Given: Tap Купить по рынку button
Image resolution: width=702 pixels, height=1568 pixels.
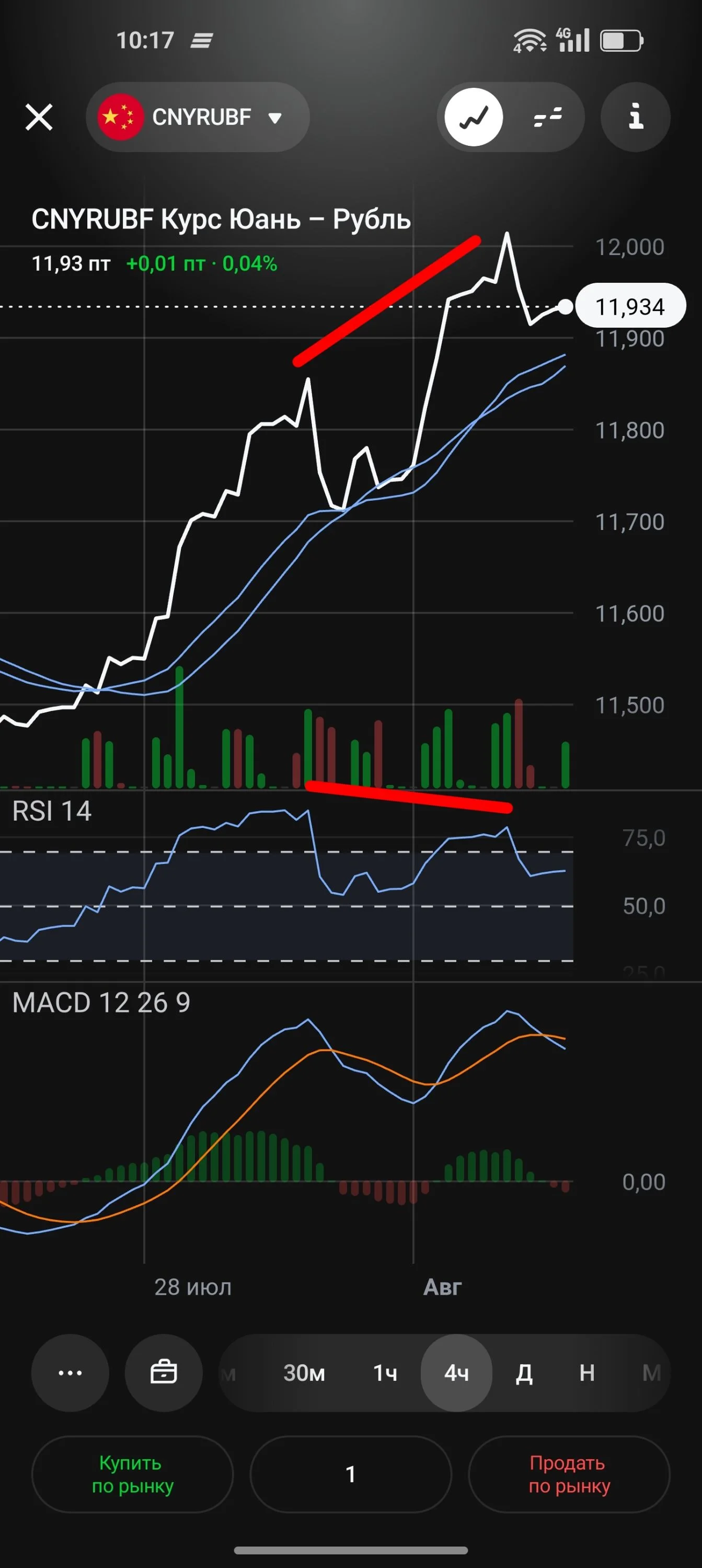Looking at the screenshot, I should pos(133,1474).
